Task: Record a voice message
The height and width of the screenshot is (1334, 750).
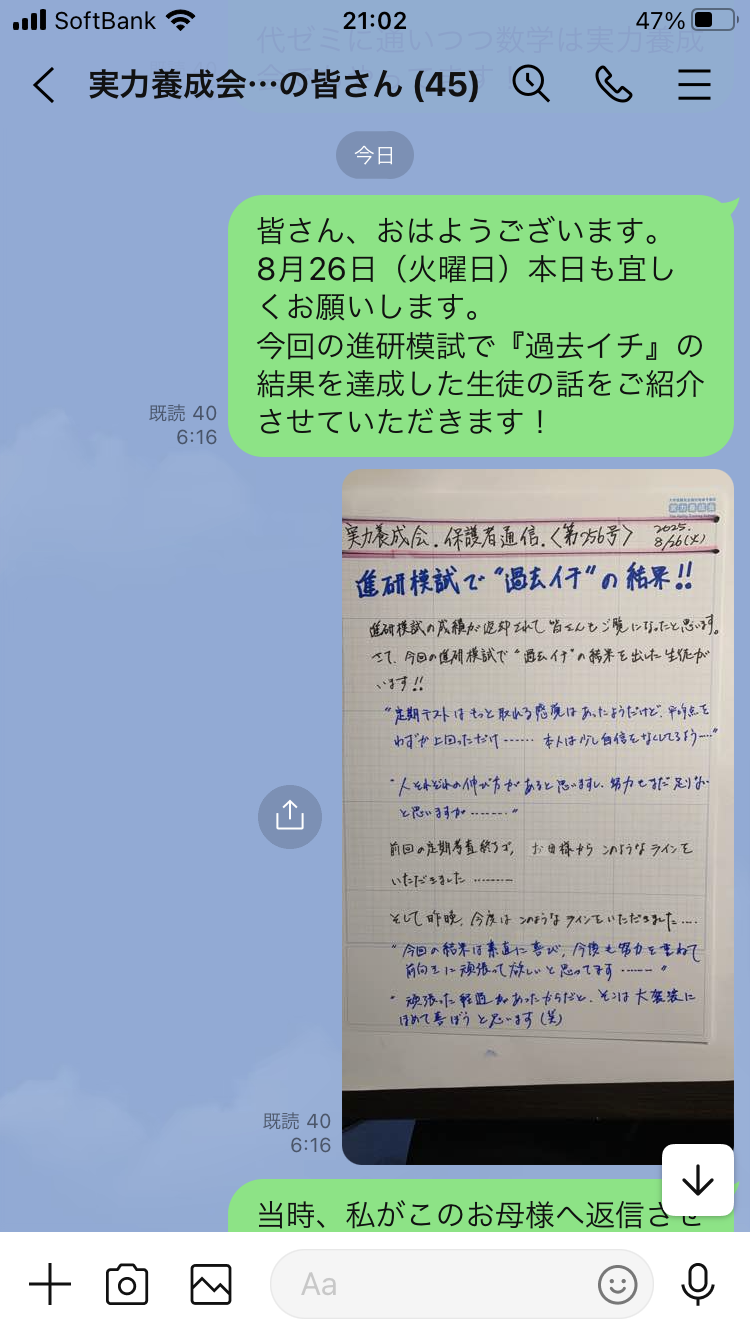Action: tap(697, 1284)
